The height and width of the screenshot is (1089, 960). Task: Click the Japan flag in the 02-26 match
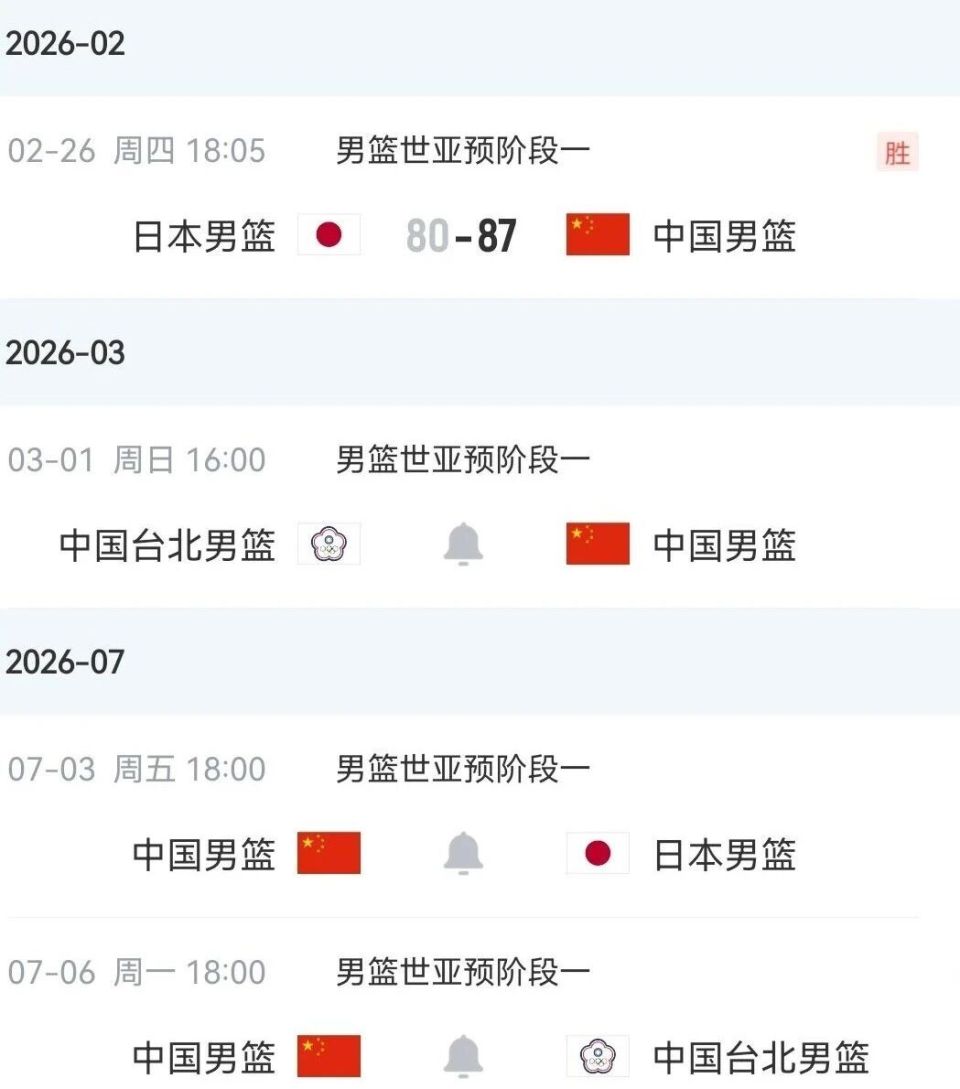tap(330, 234)
